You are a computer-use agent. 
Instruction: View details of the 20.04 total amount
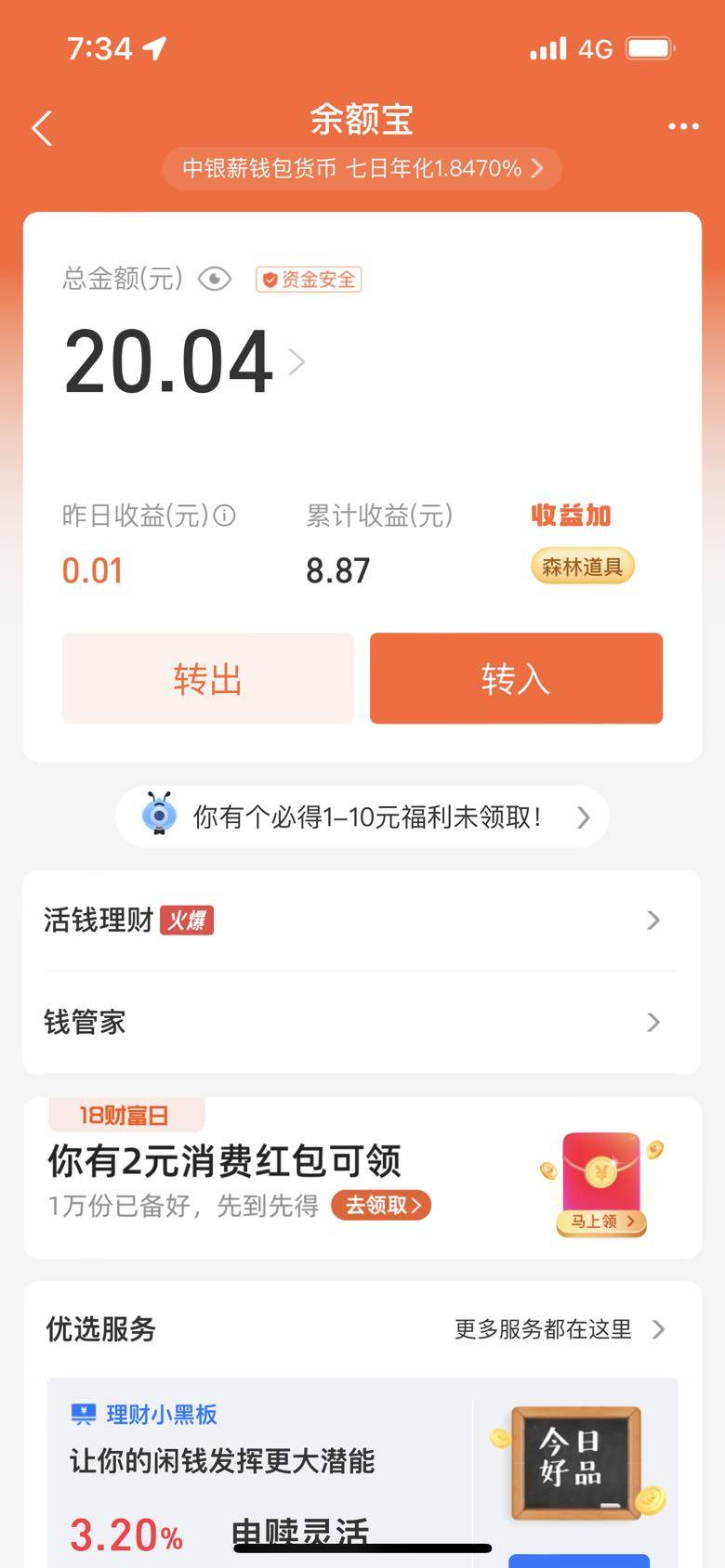pyautogui.click(x=297, y=361)
